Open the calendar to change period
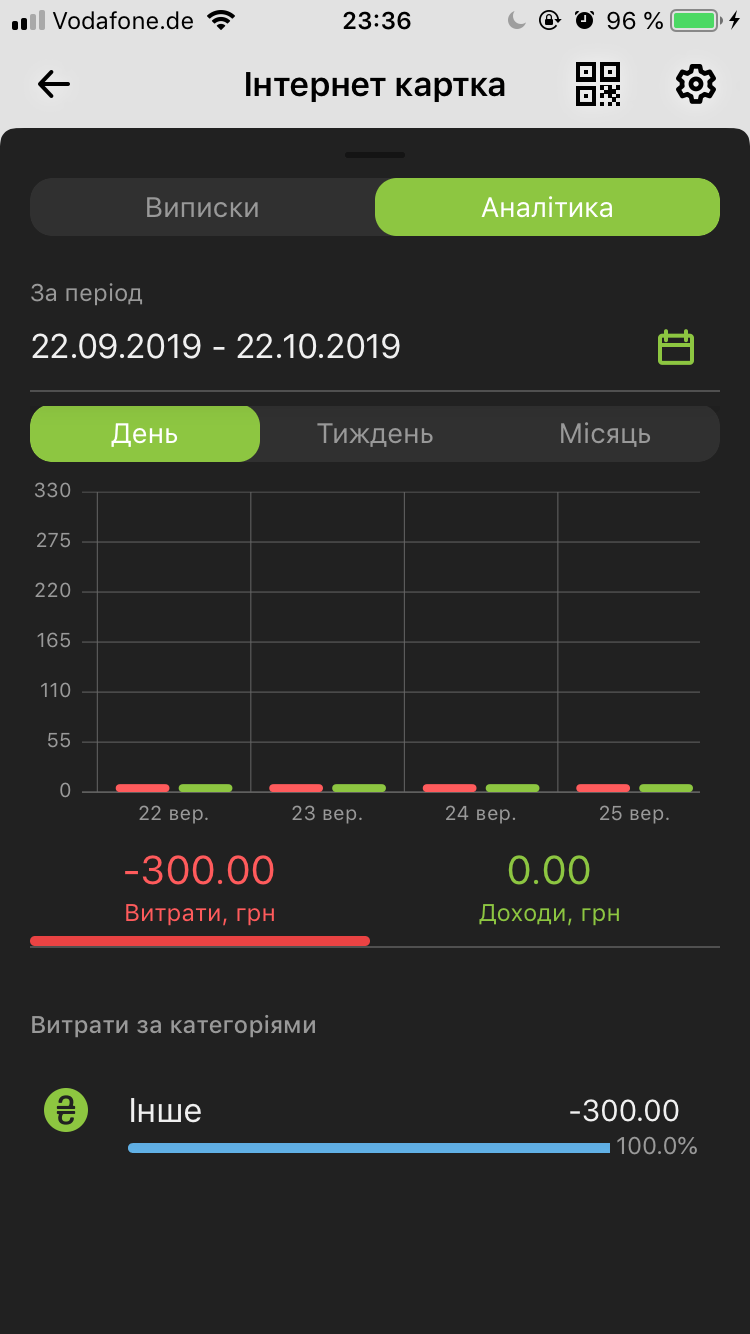Viewport: 750px width, 1334px height. click(676, 347)
